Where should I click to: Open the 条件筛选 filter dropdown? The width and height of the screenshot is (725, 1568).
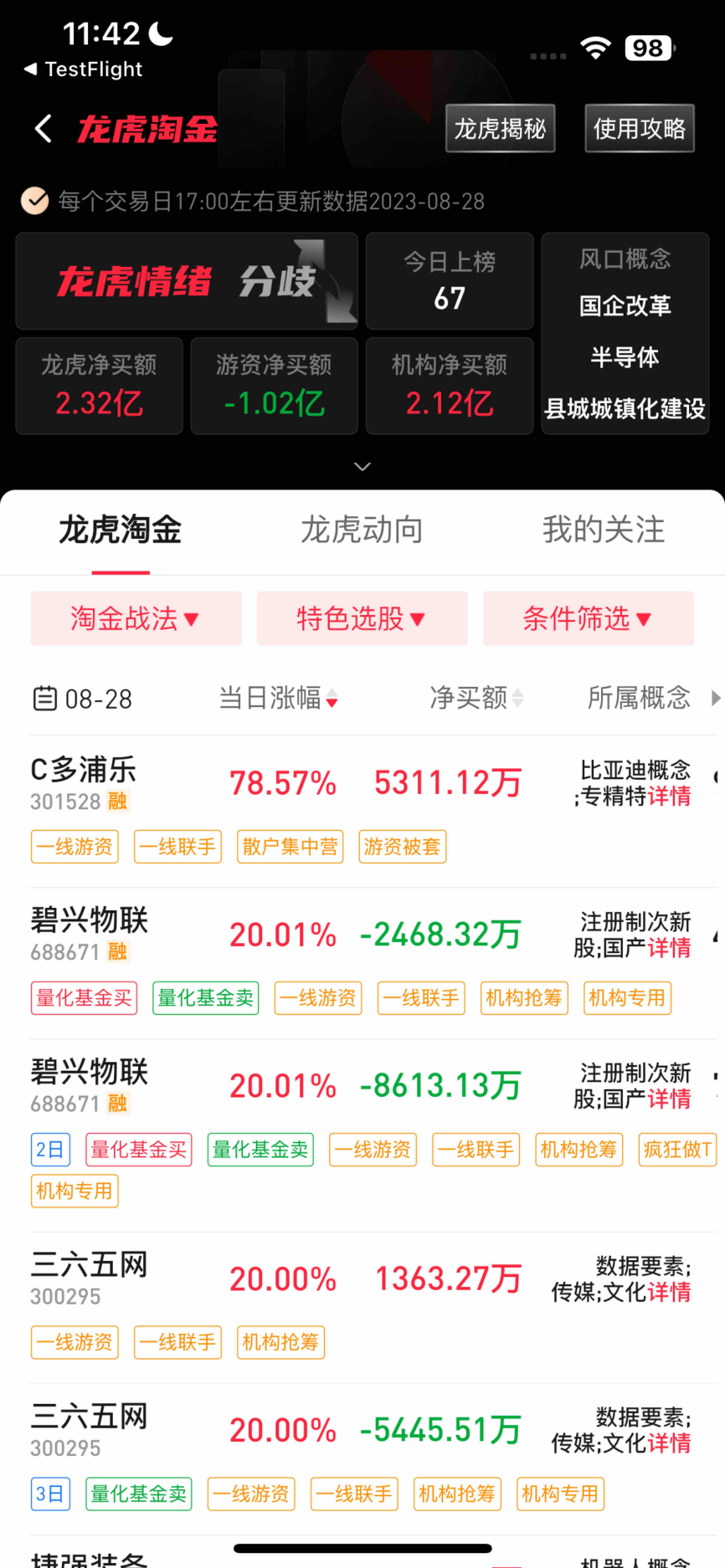coord(588,619)
